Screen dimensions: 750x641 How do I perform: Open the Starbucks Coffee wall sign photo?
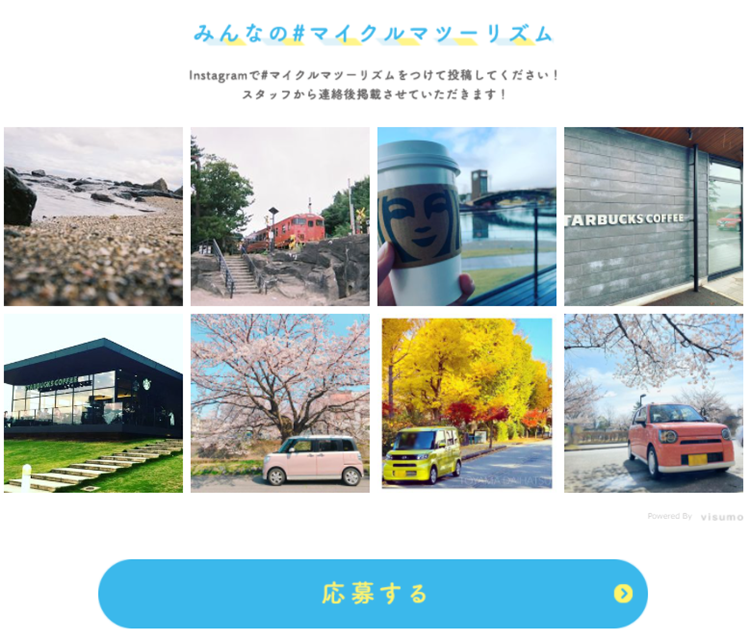[x=653, y=216]
